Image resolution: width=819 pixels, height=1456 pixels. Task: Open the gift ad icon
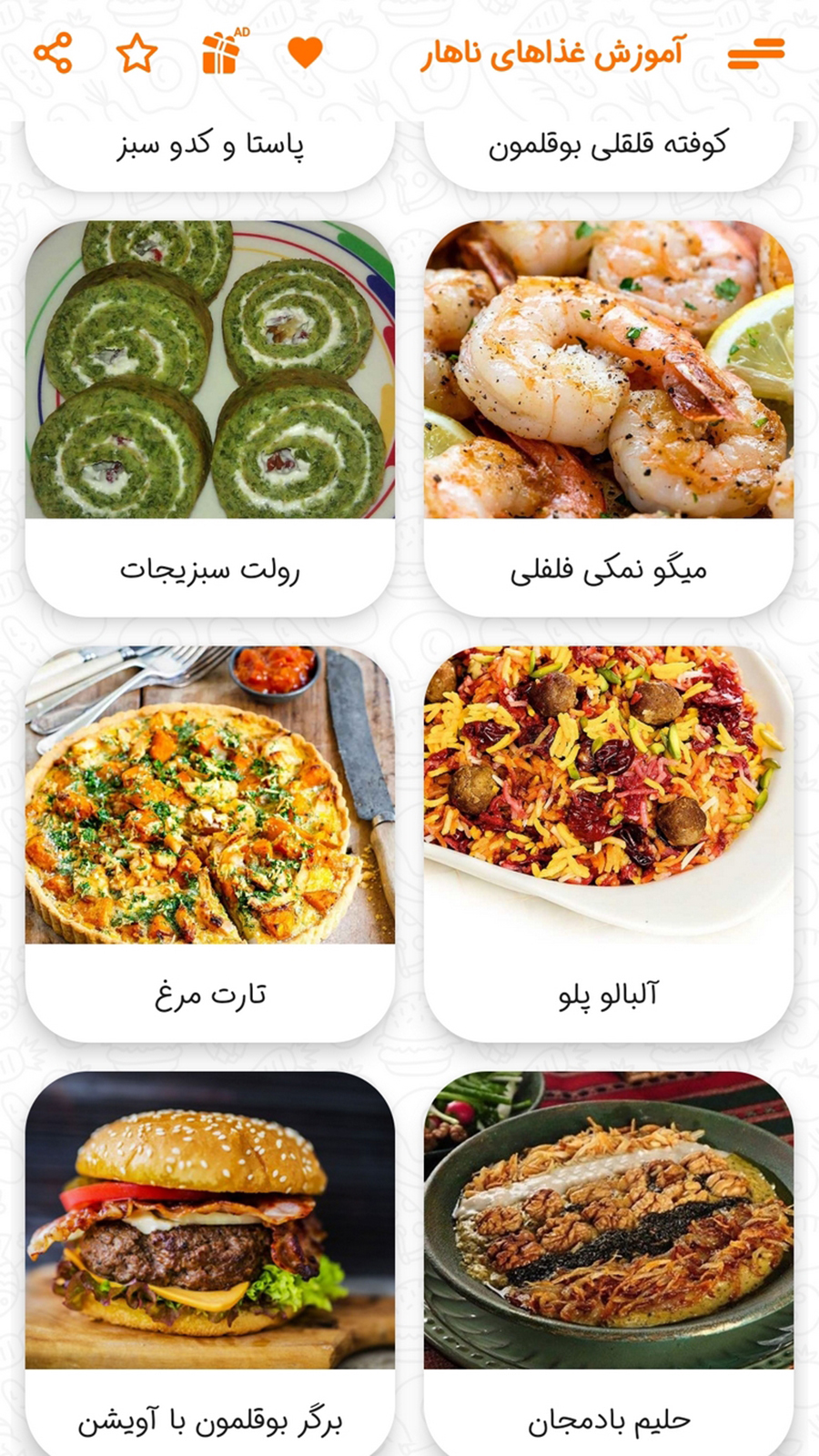pyautogui.click(x=221, y=53)
